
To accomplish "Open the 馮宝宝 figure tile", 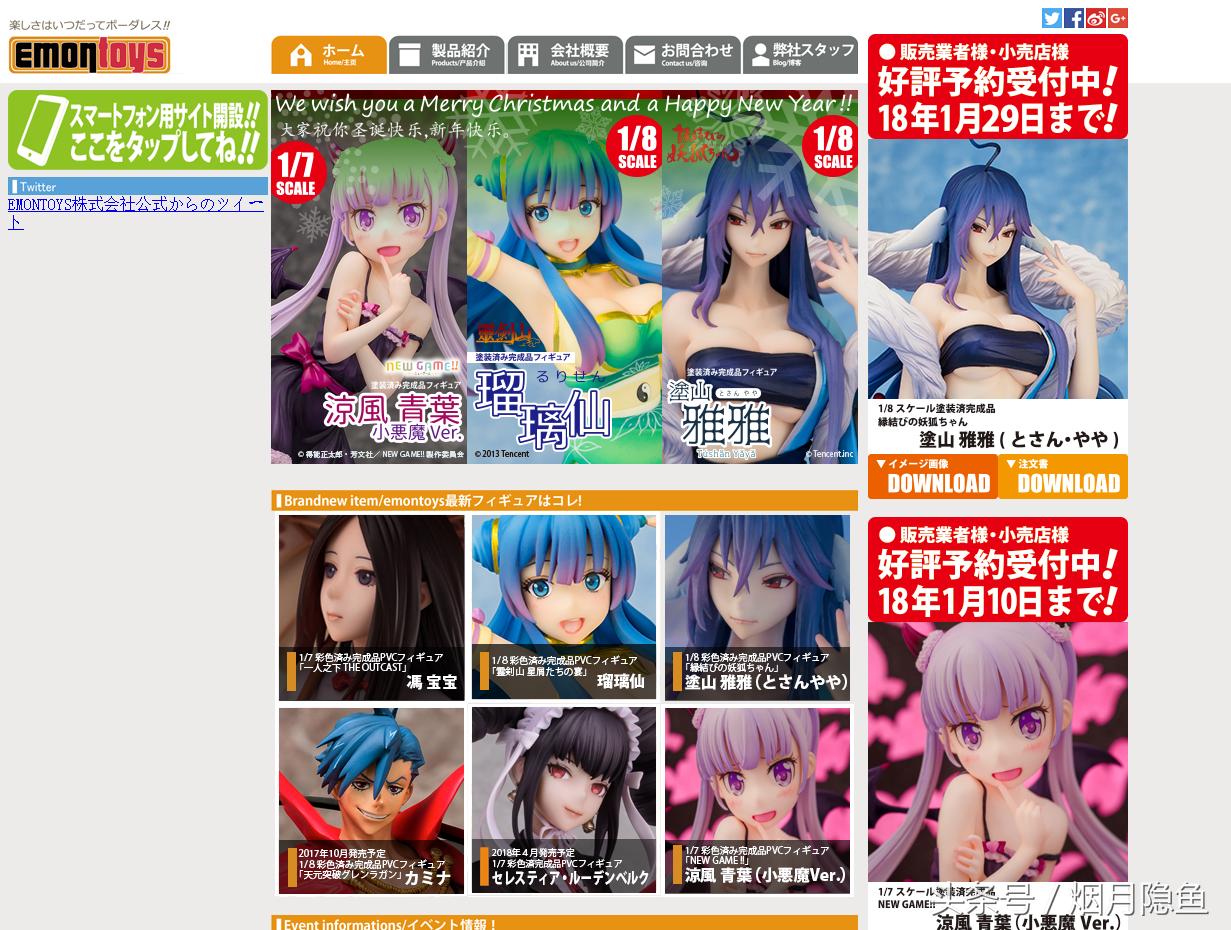I will (371, 607).
